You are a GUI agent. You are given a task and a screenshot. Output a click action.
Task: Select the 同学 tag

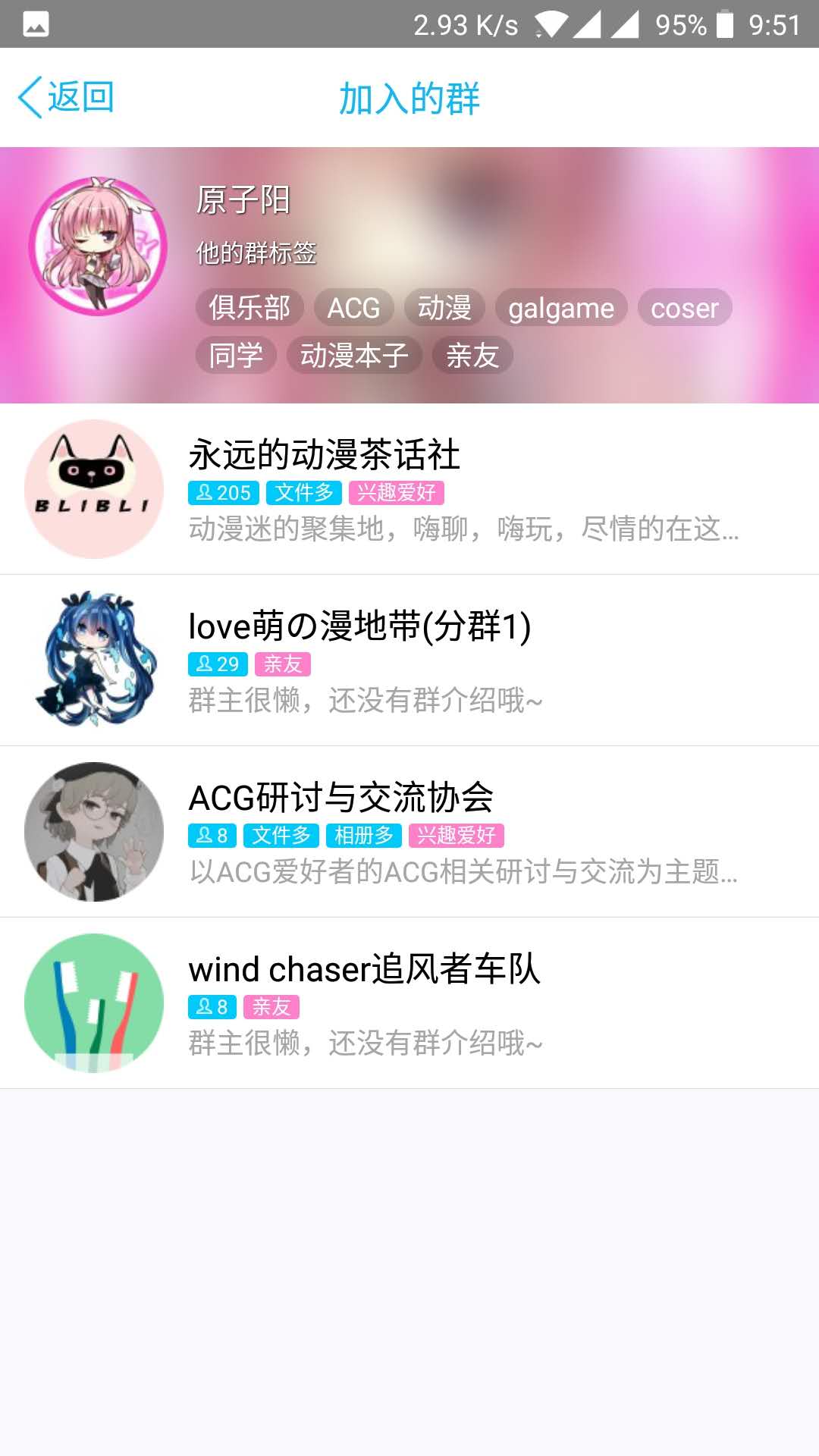236,355
